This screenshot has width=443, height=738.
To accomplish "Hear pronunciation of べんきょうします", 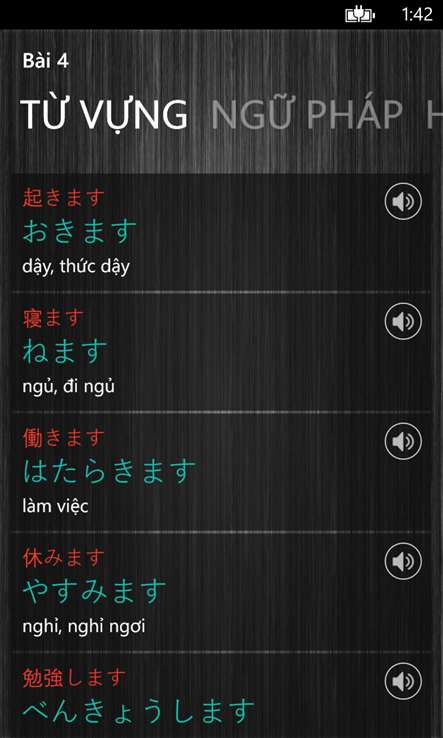I will pos(403,681).
